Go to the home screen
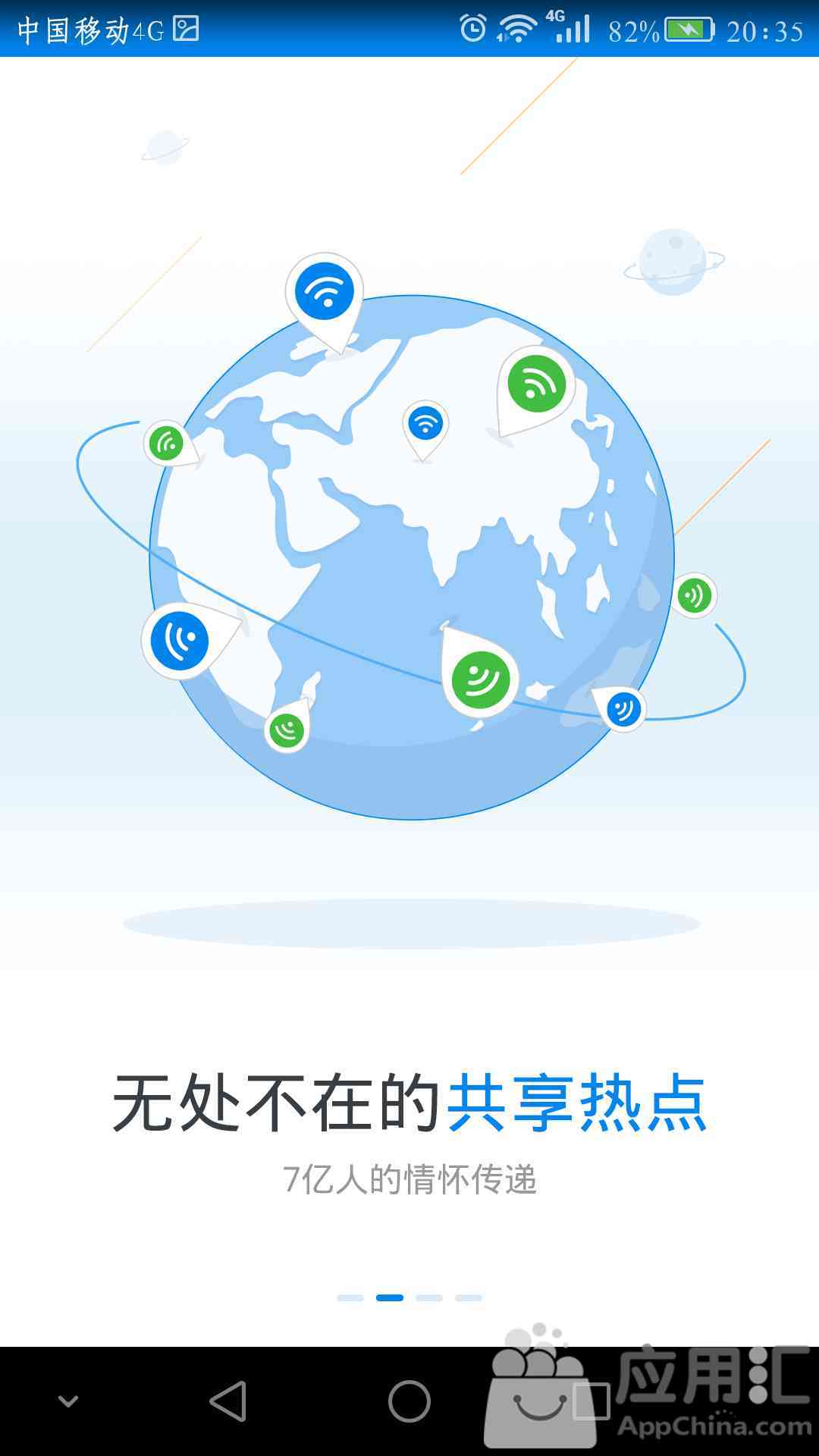Image resolution: width=819 pixels, height=1456 pixels. (409, 1401)
